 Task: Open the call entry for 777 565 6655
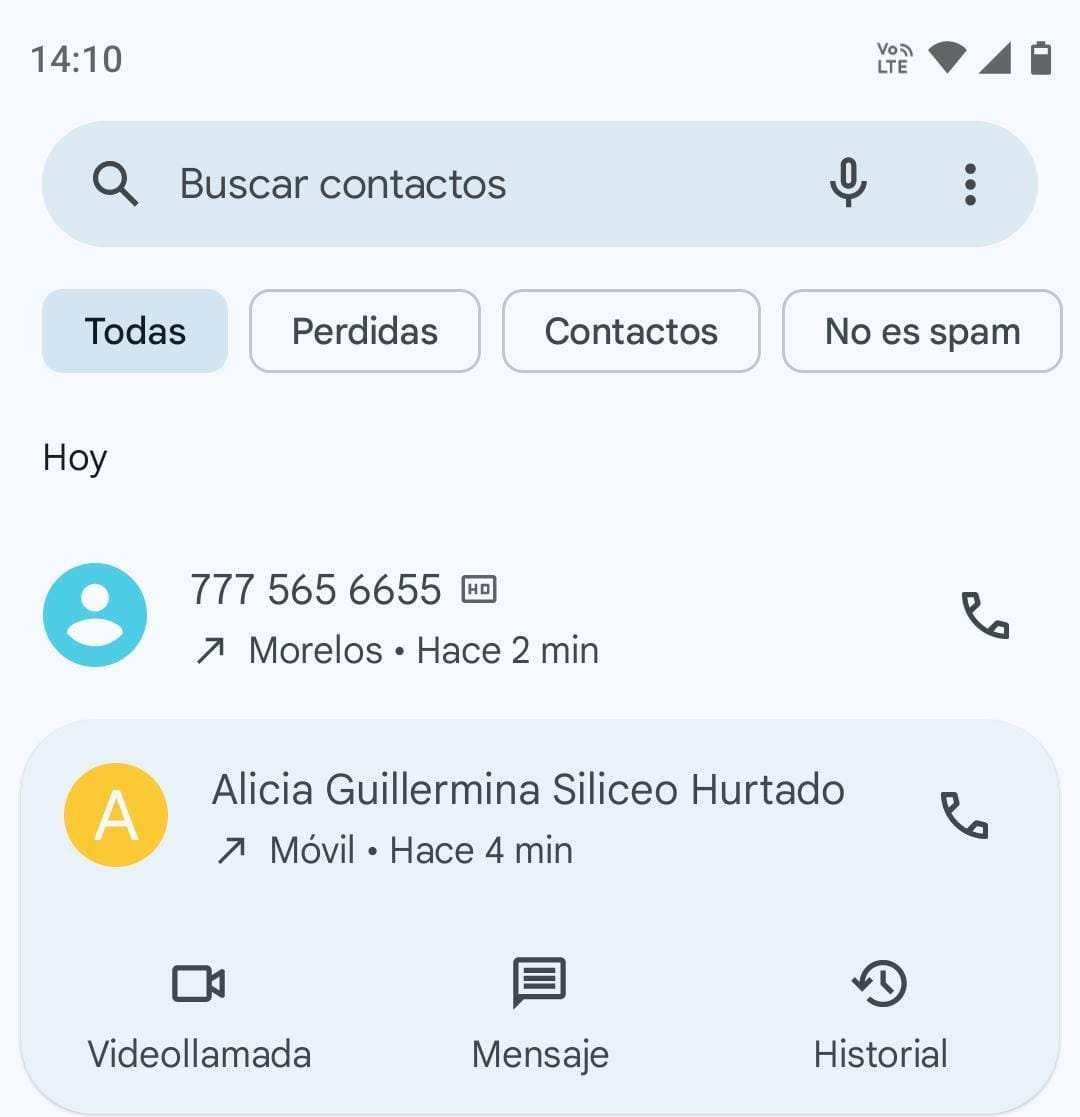coord(500,618)
